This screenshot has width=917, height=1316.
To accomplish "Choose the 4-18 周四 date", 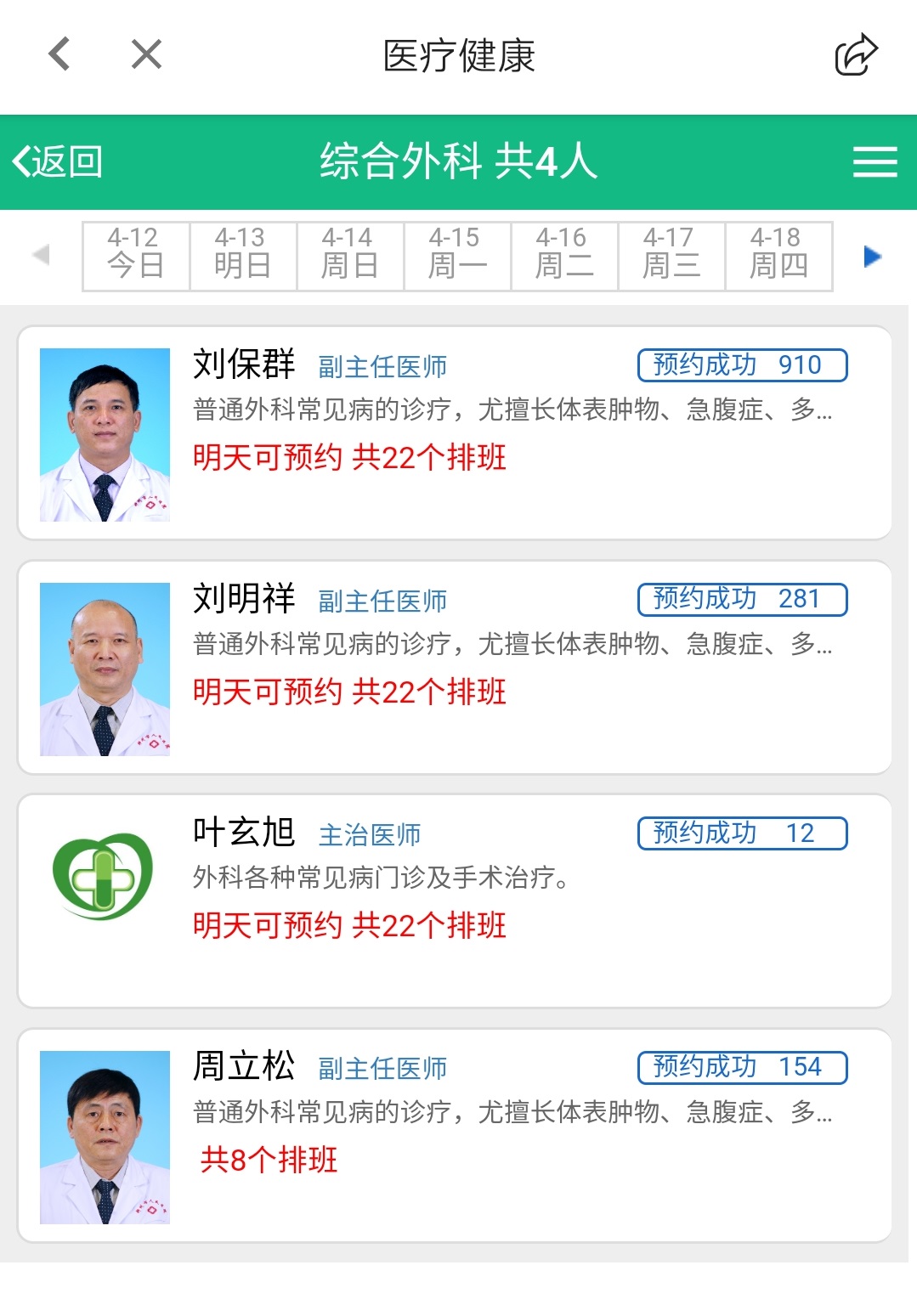I will [x=778, y=256].
